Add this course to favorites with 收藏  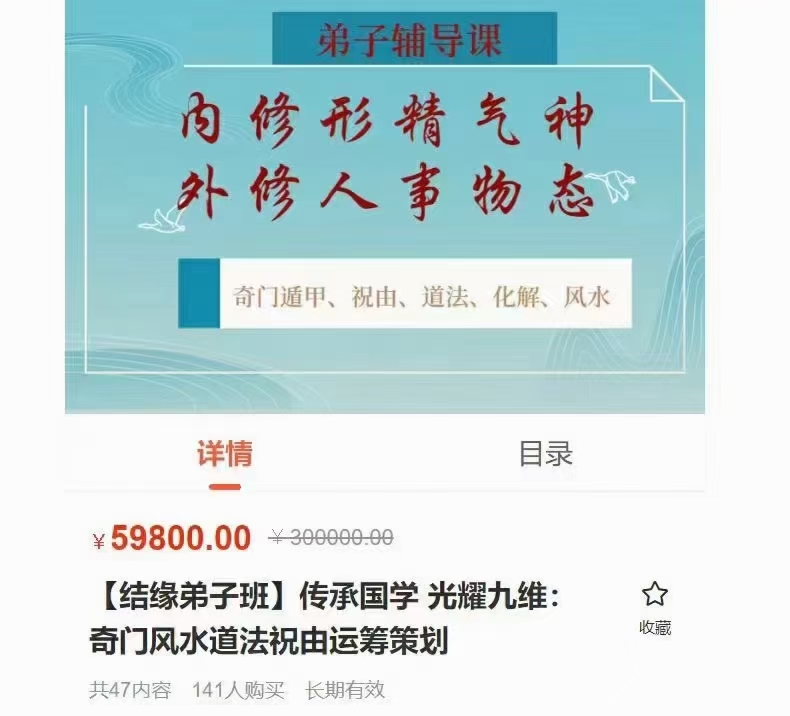coord(655,606)
